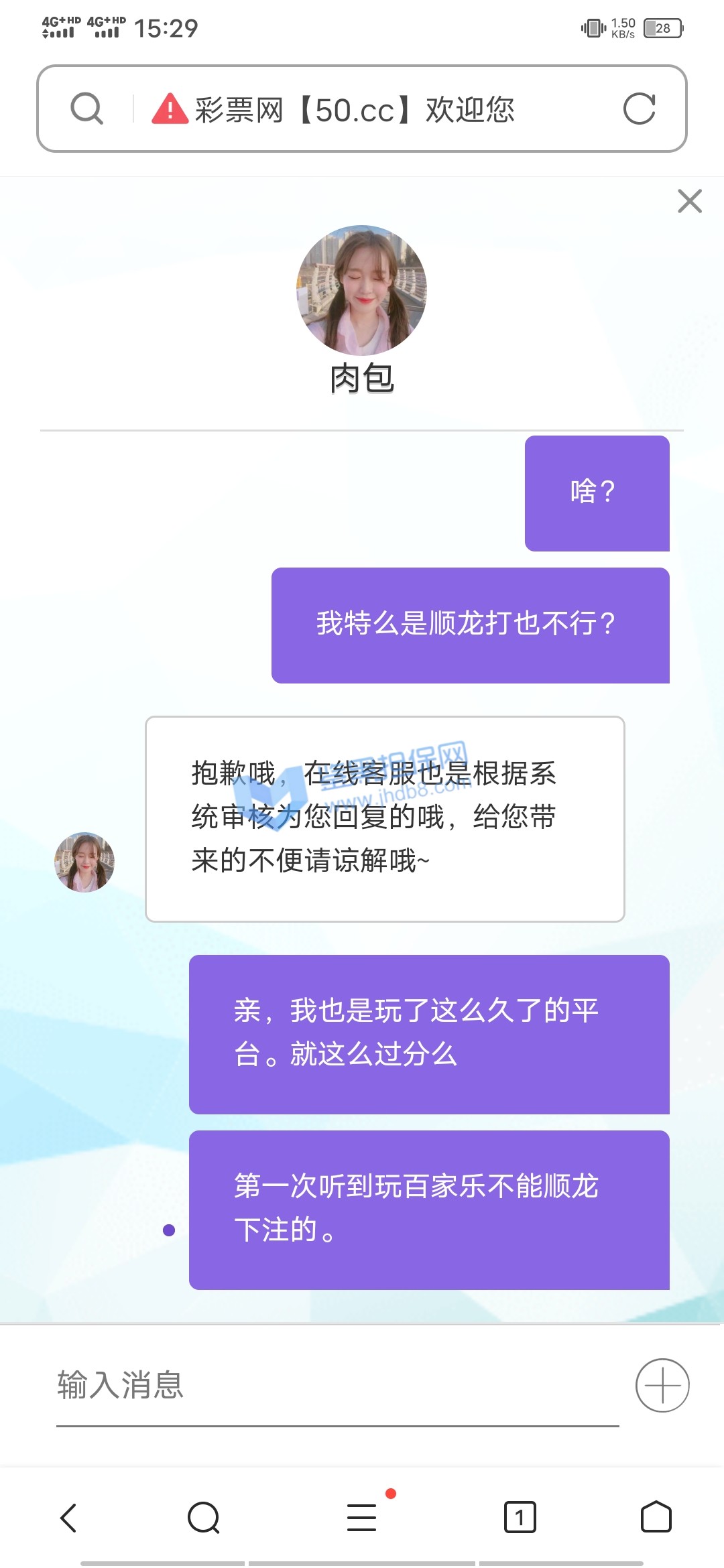Tap the search icon in the address bar
This screenshot has width=724, height=1568.
(x=87, y=109)
